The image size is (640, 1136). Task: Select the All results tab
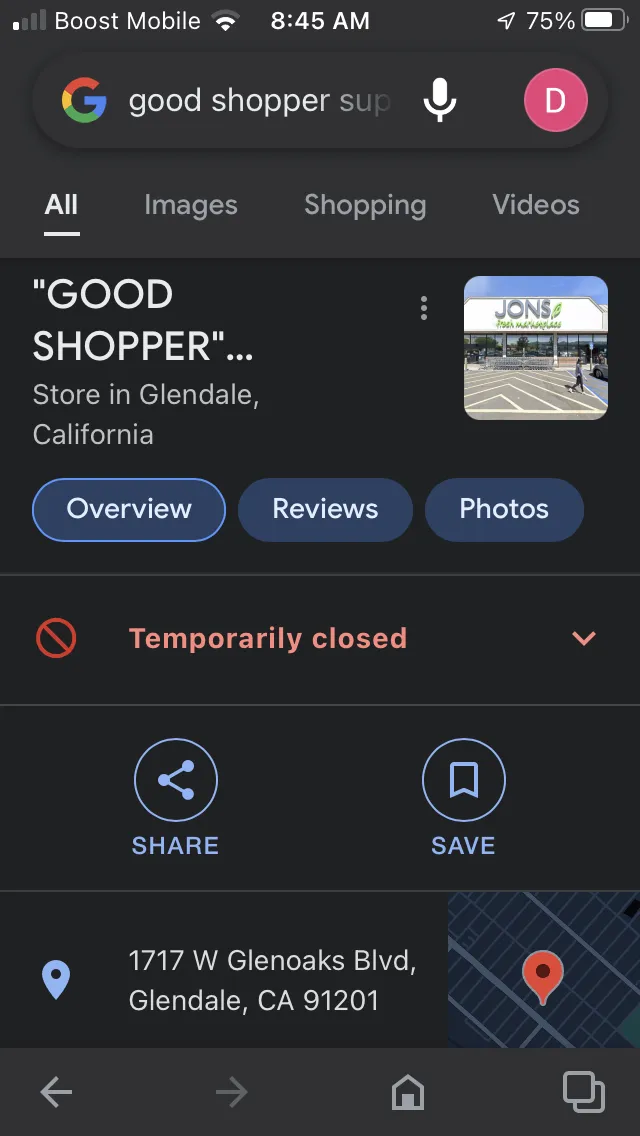tap(61, 205)
